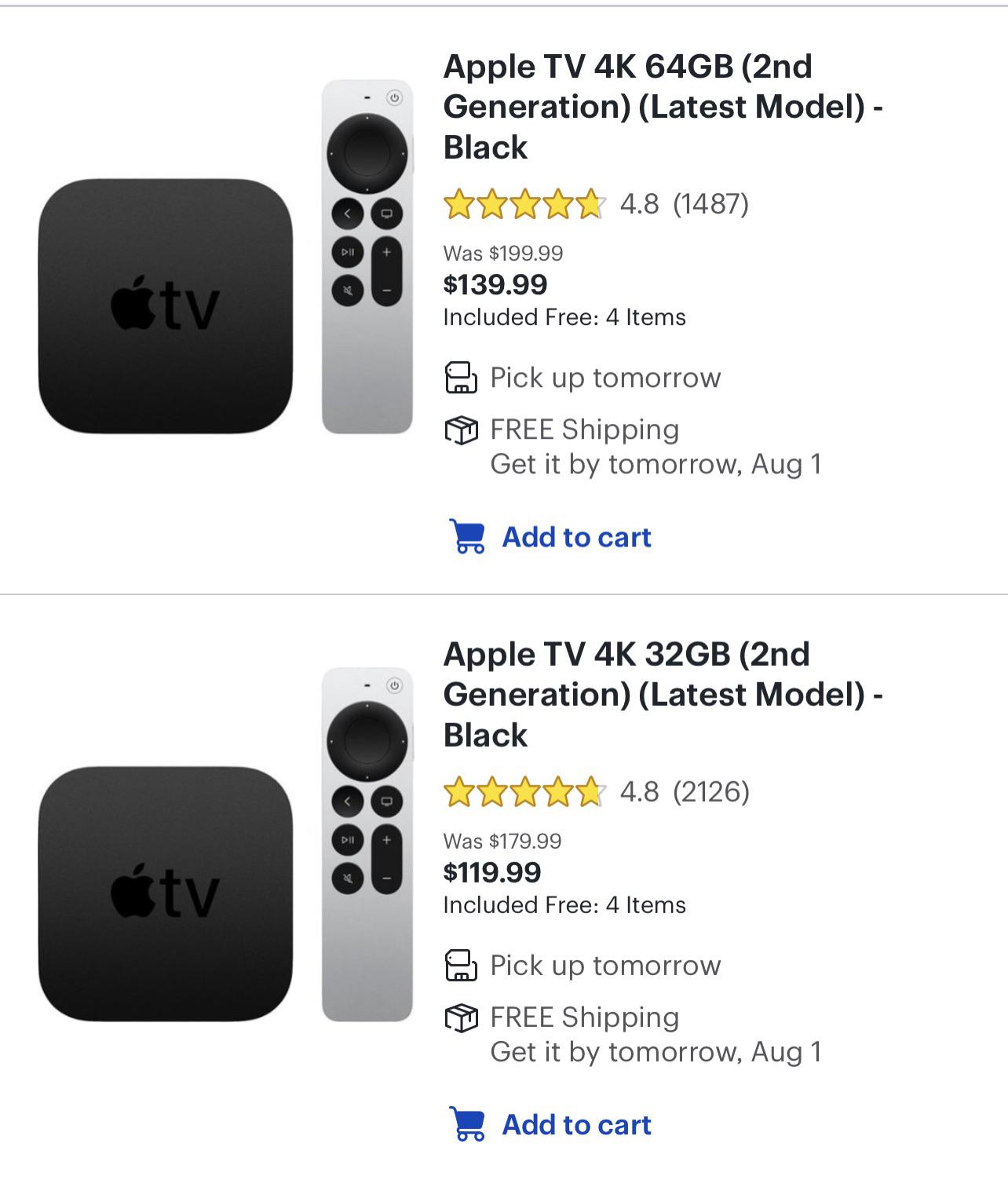Click the last star of the 32GB rating
The image size is (1008, 1180).
point(591,794)
